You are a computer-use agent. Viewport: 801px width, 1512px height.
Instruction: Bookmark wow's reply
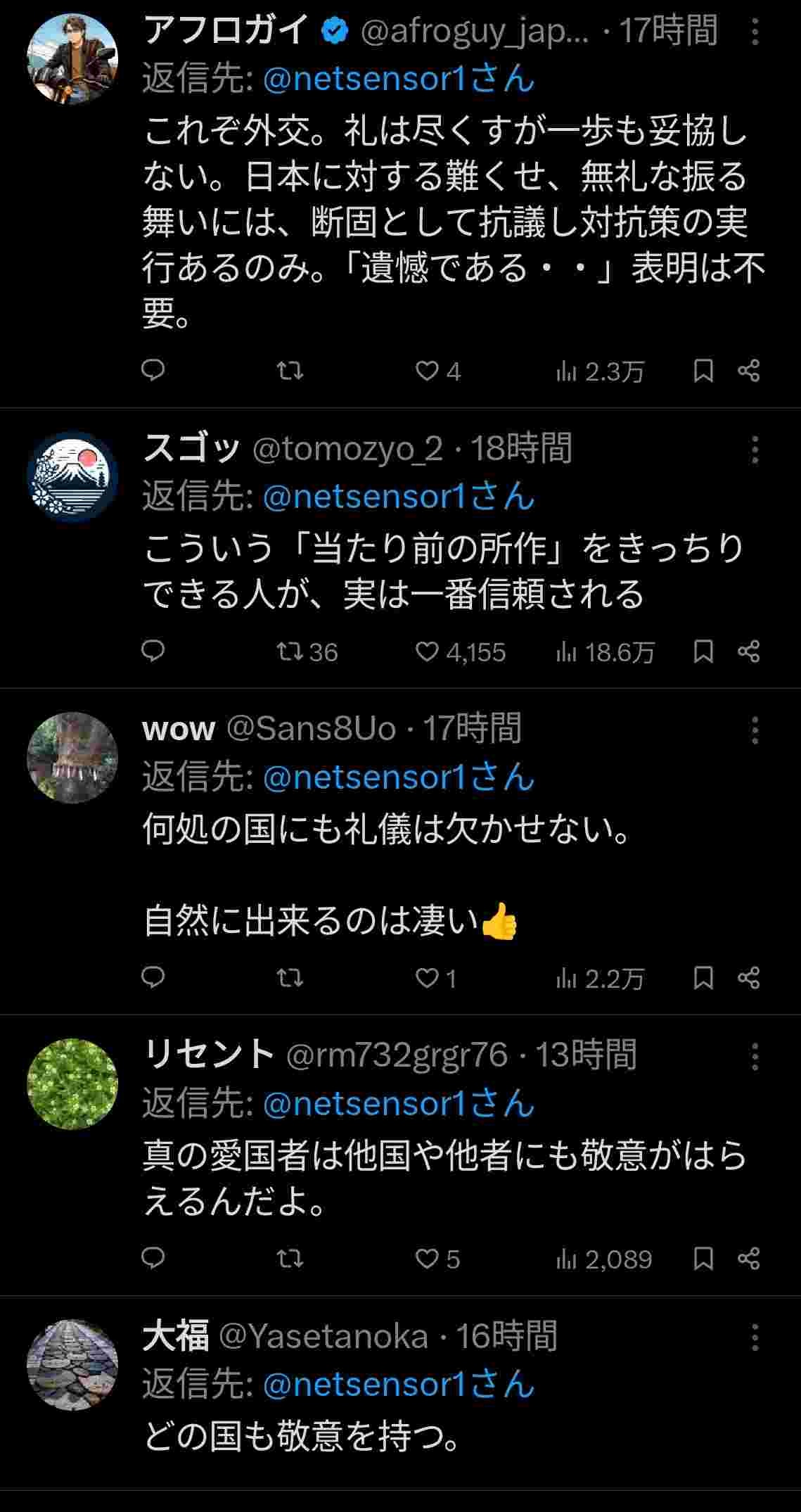tap(703, 978)
